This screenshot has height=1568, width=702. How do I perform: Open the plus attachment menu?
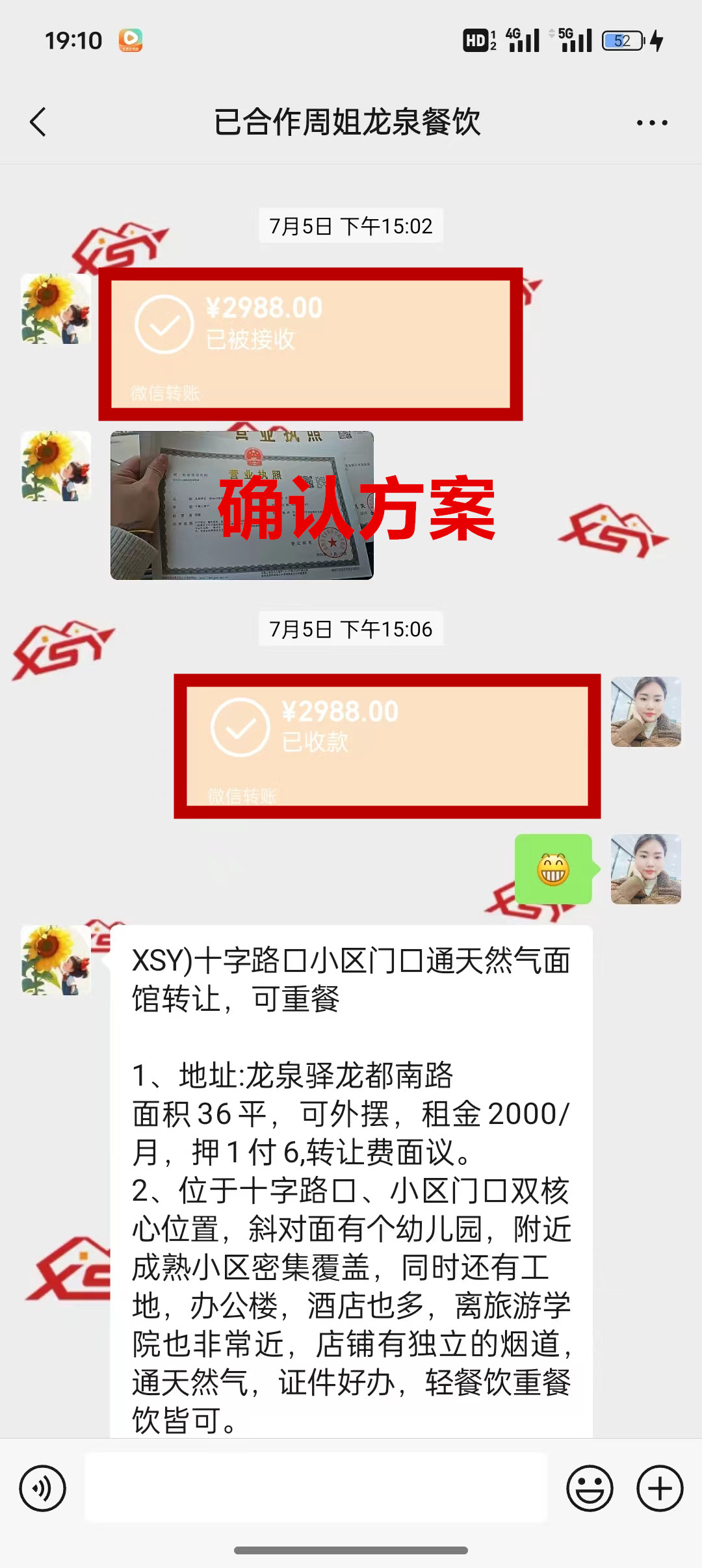pos(660,1488)
